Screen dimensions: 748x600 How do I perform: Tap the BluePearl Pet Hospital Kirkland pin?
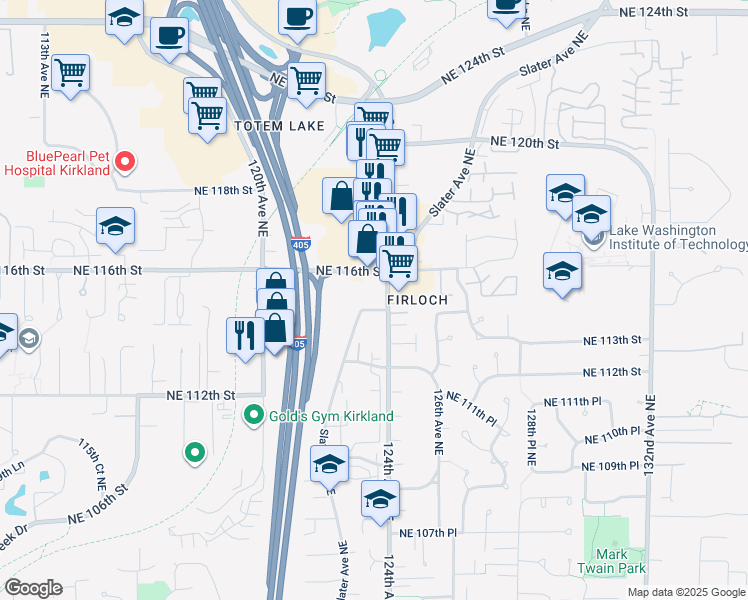[x=125, y=163]
